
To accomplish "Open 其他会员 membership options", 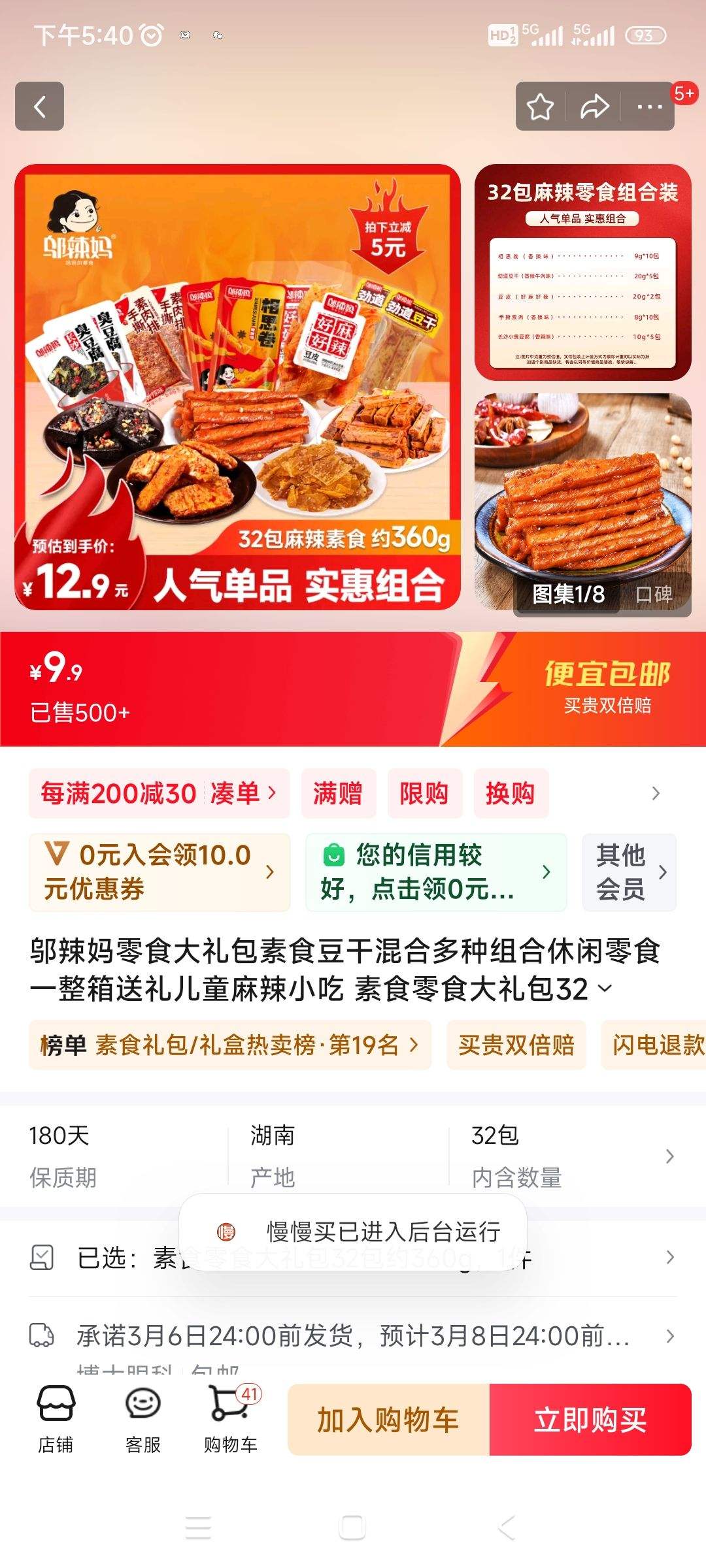I will [629, 872].
